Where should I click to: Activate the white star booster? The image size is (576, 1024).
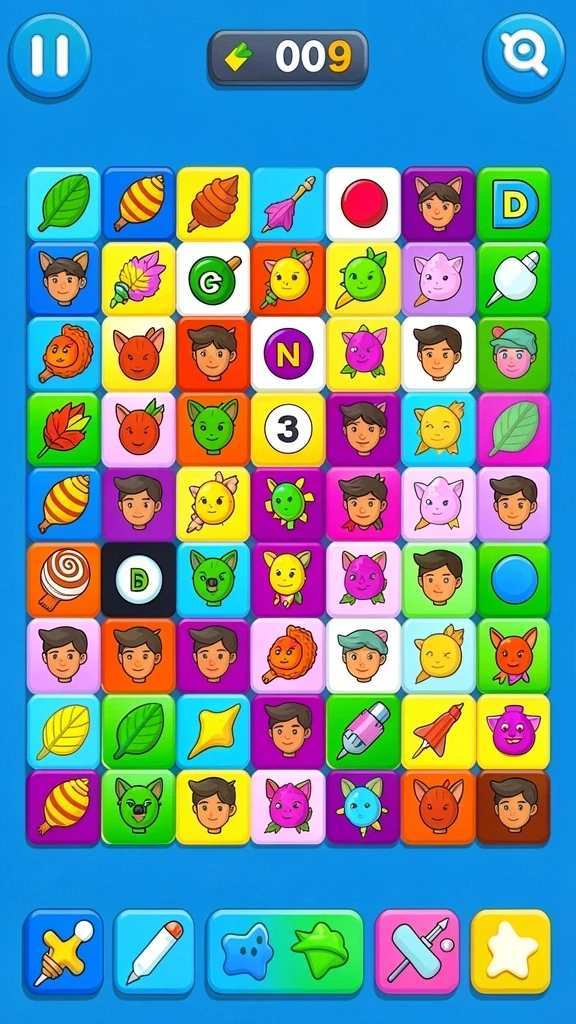(511, 952)
